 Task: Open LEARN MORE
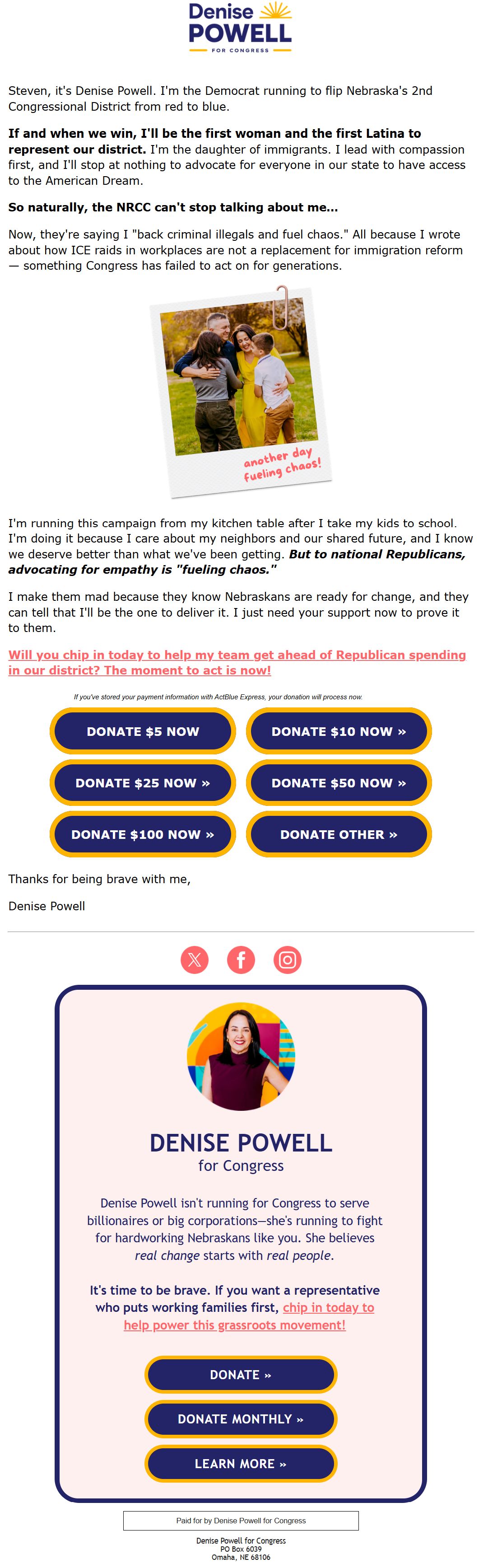click(x=240, y=1463)
